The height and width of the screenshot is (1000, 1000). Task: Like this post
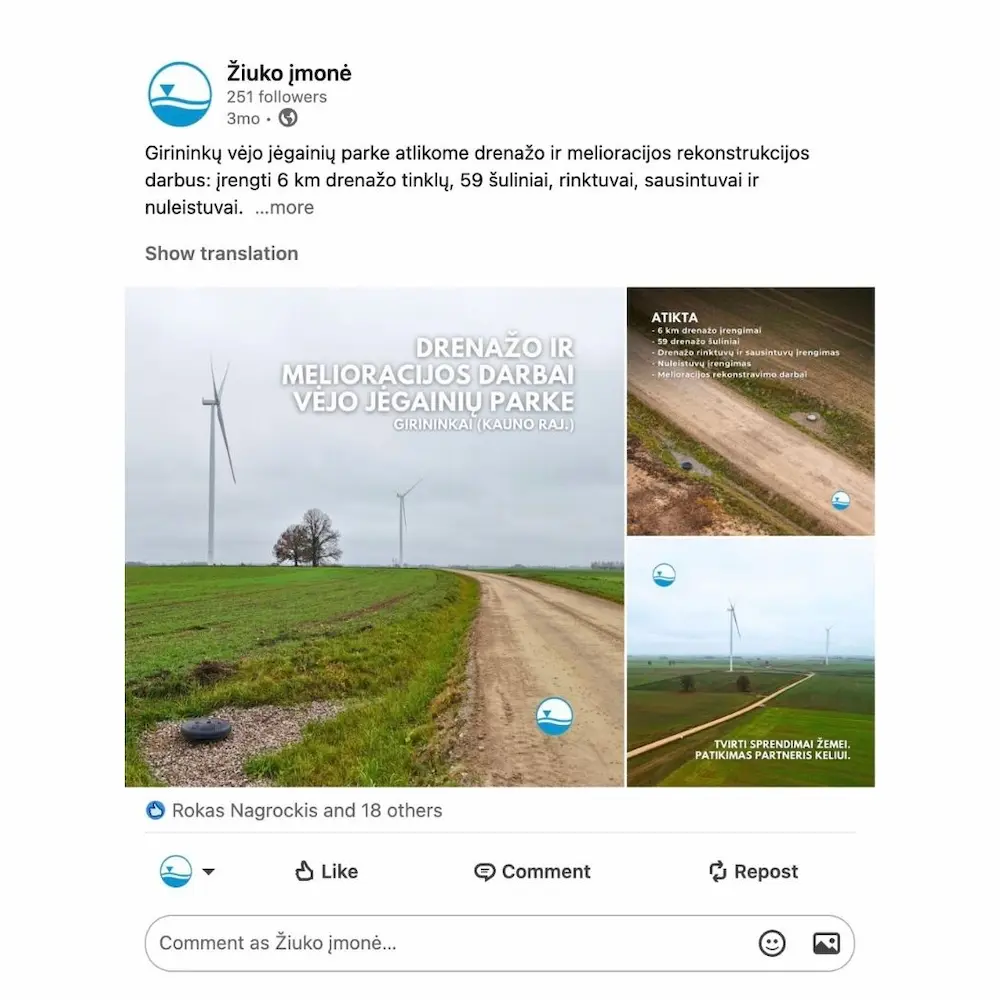point(326,872)
